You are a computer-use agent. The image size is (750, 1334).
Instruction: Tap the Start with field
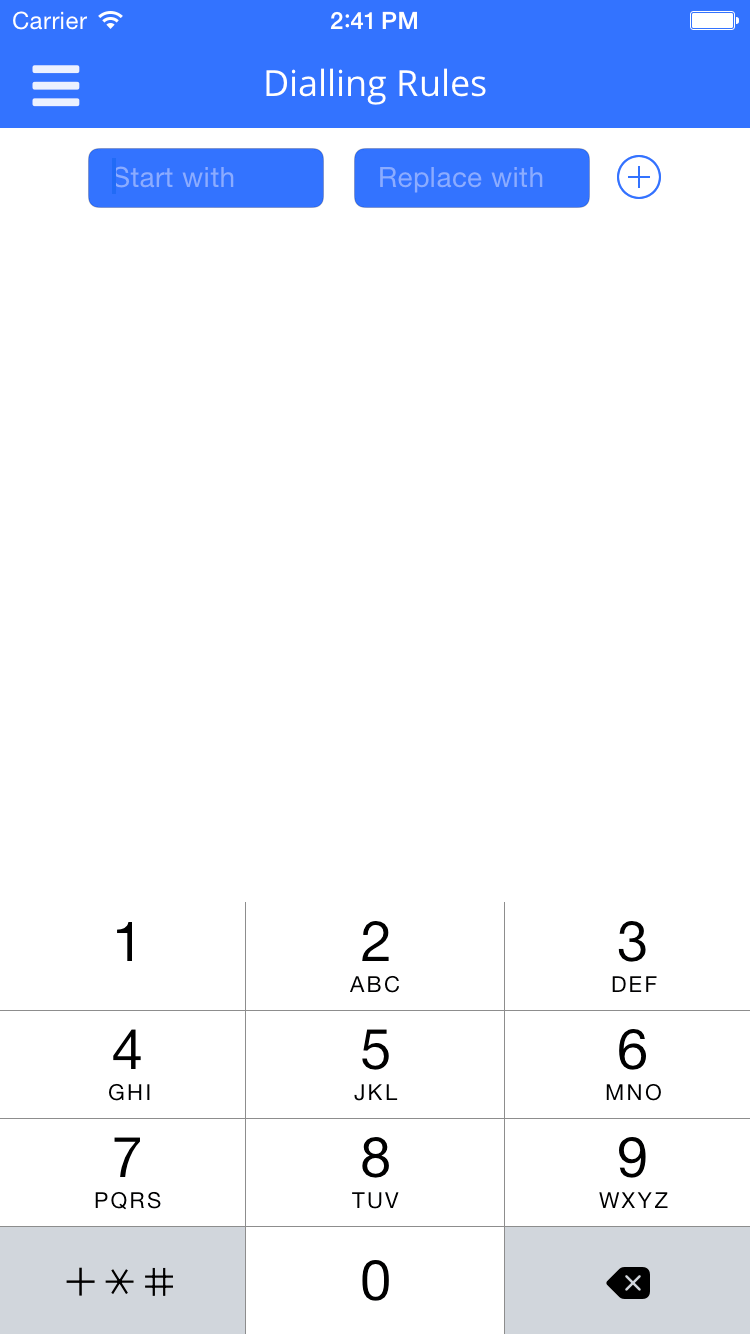[206, 178]
